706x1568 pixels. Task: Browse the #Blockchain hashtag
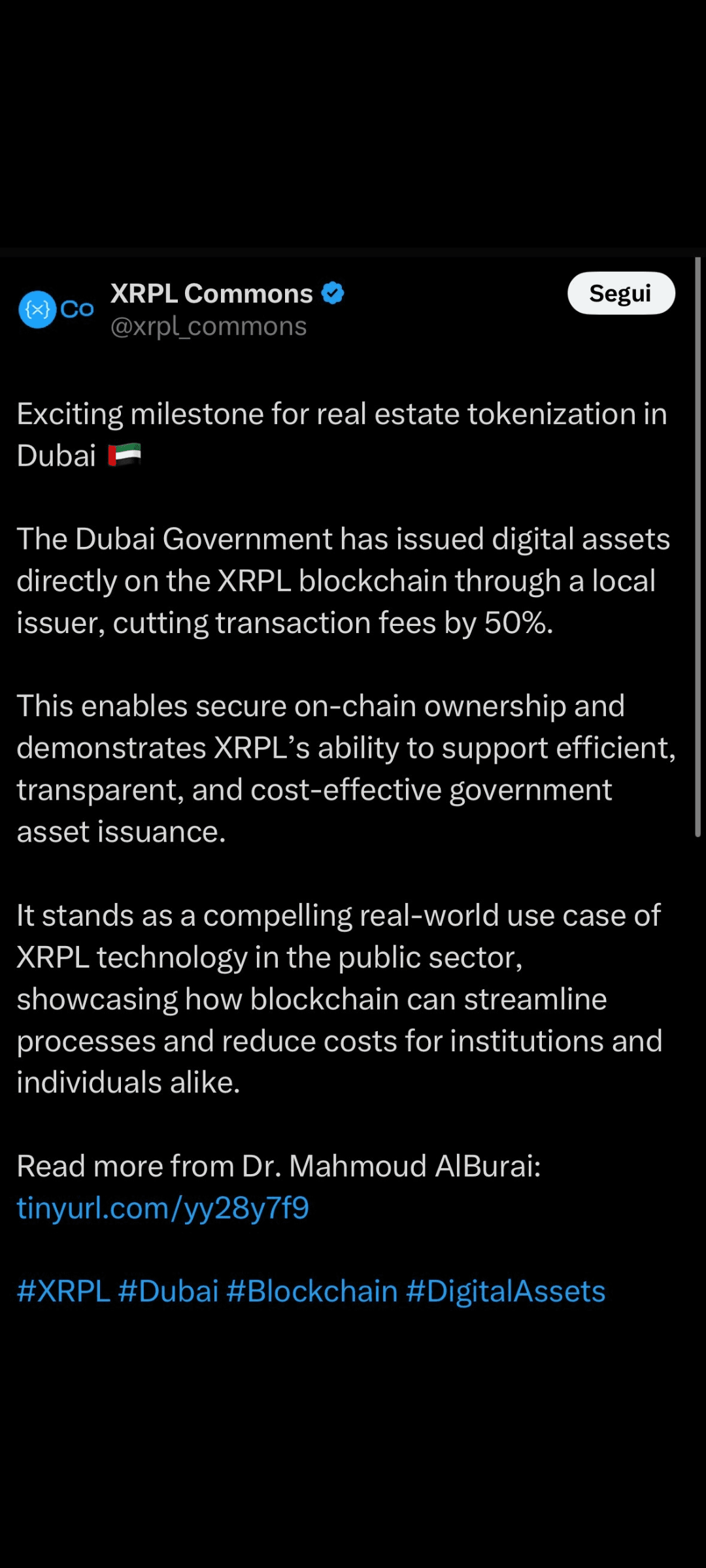pos(312,1292)
